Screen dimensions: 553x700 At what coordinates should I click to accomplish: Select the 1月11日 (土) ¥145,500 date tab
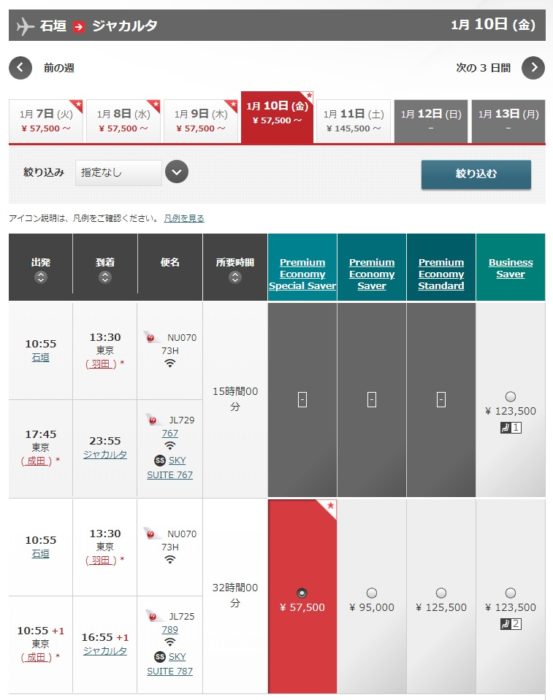tap(353, 121)
